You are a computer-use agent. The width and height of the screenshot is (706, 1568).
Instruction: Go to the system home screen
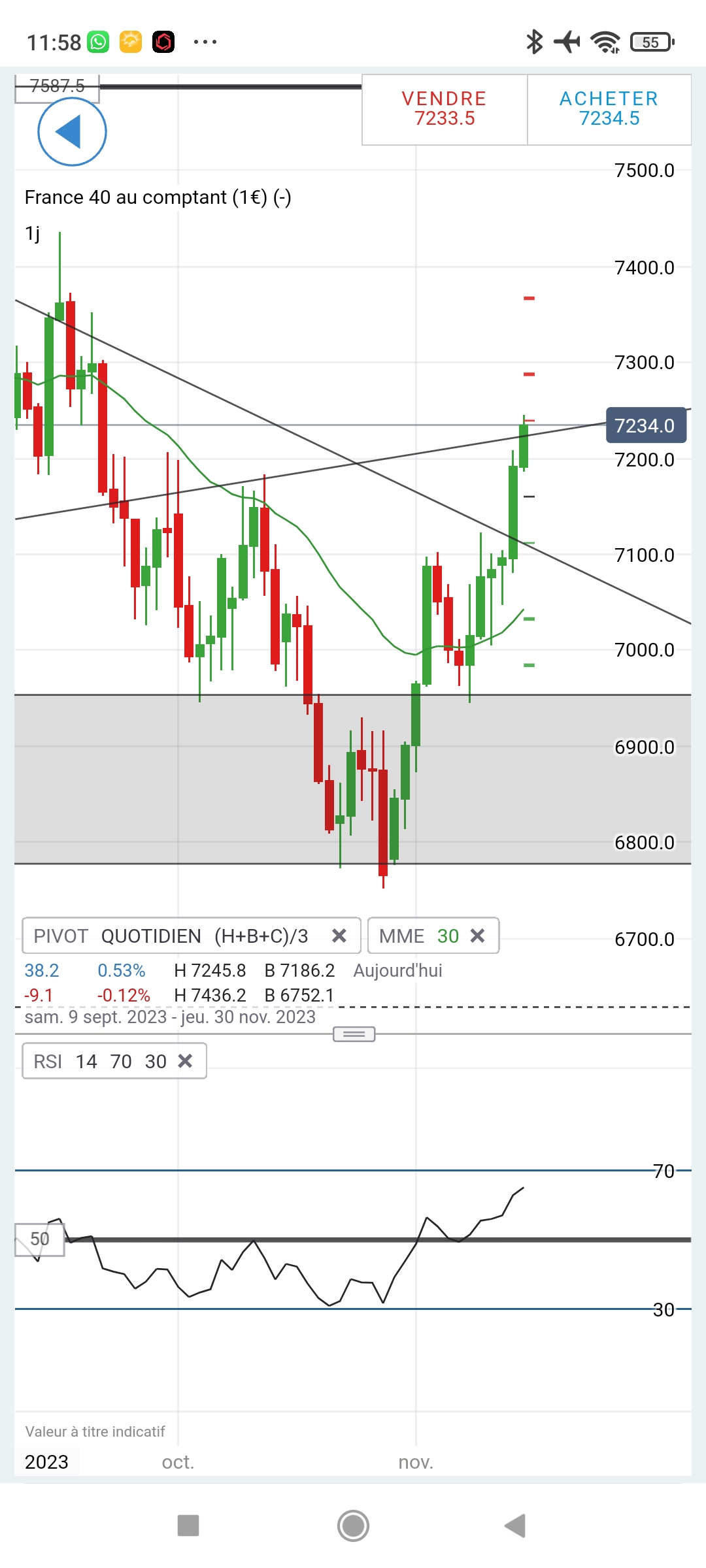(353, 1526)
